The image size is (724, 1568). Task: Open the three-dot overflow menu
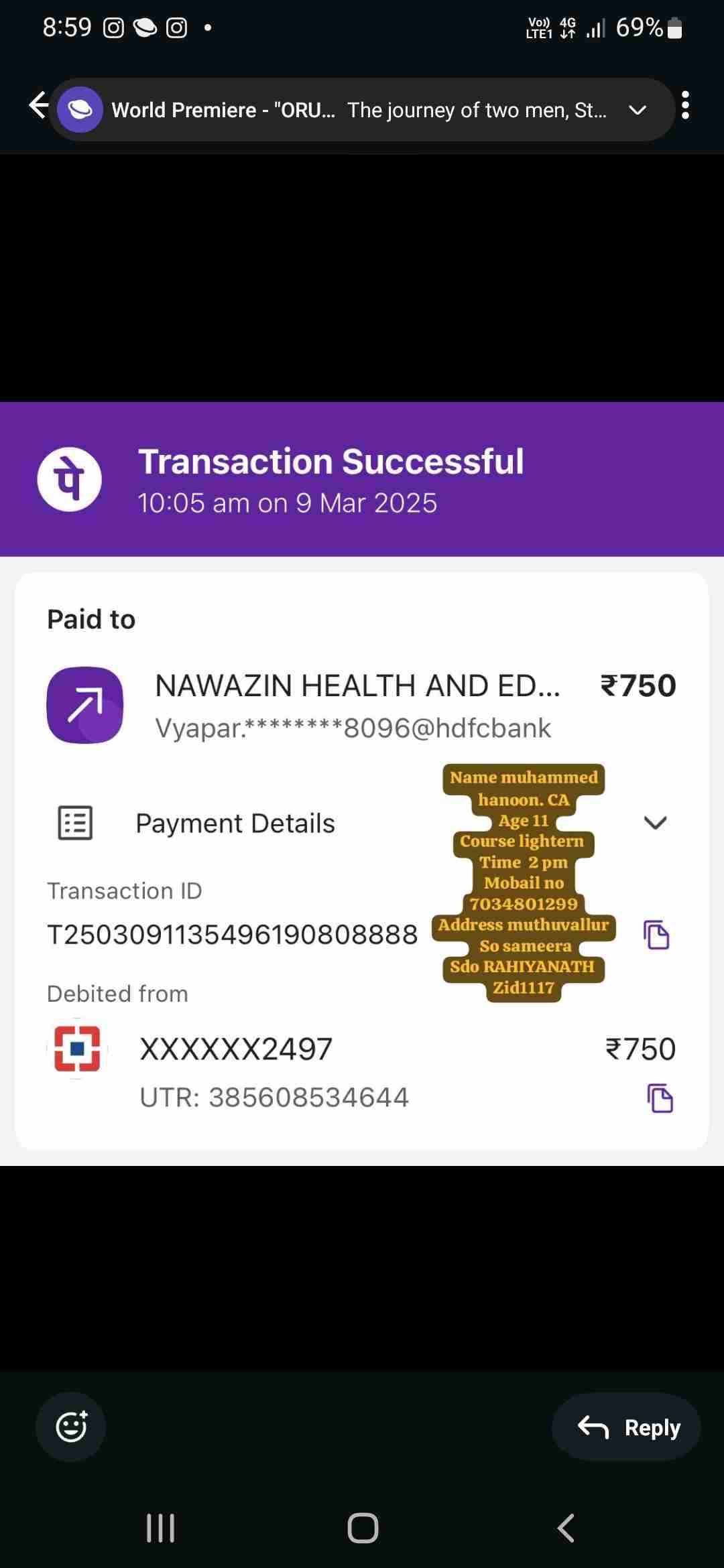click(684, 106)
